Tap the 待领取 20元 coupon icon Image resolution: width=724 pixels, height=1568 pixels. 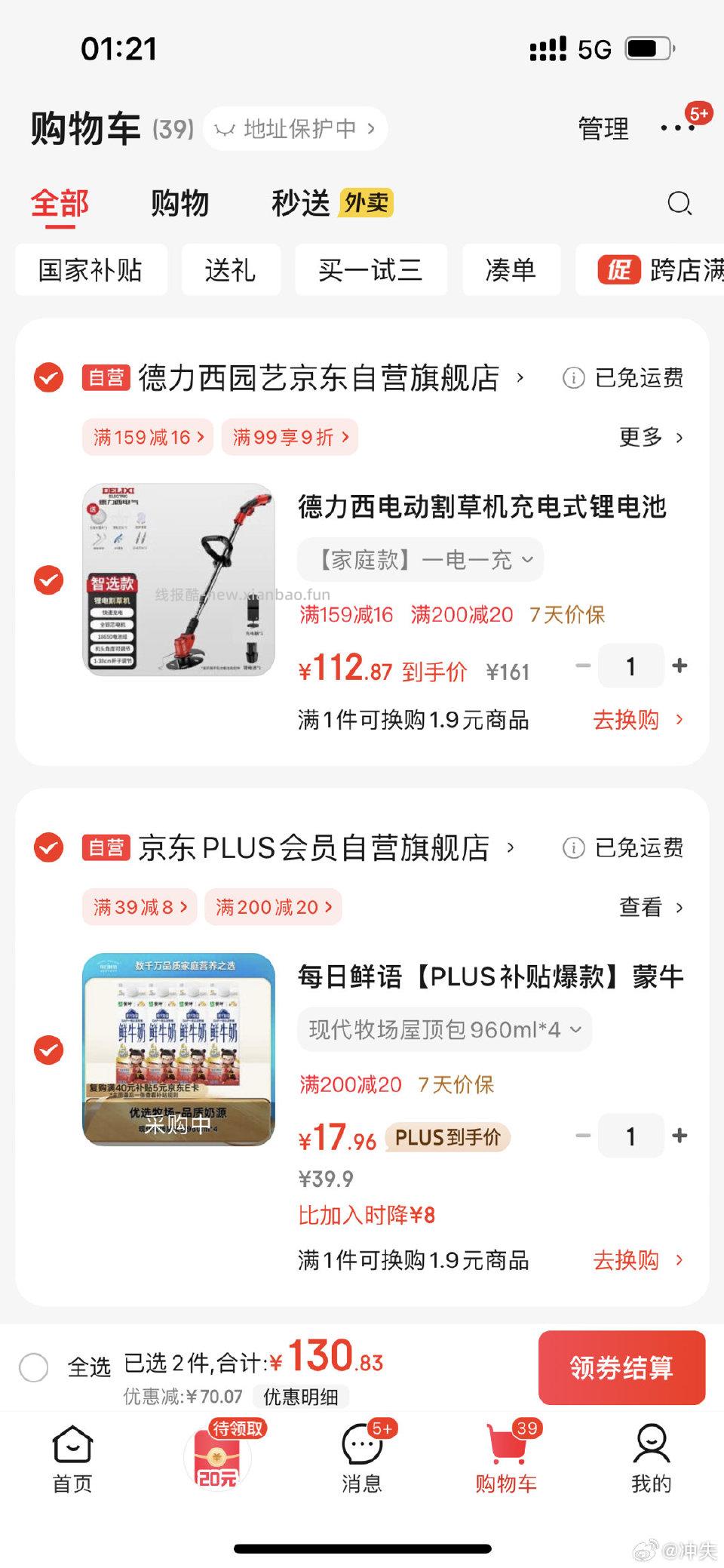pyautogui.click(x=216, y=1460)
